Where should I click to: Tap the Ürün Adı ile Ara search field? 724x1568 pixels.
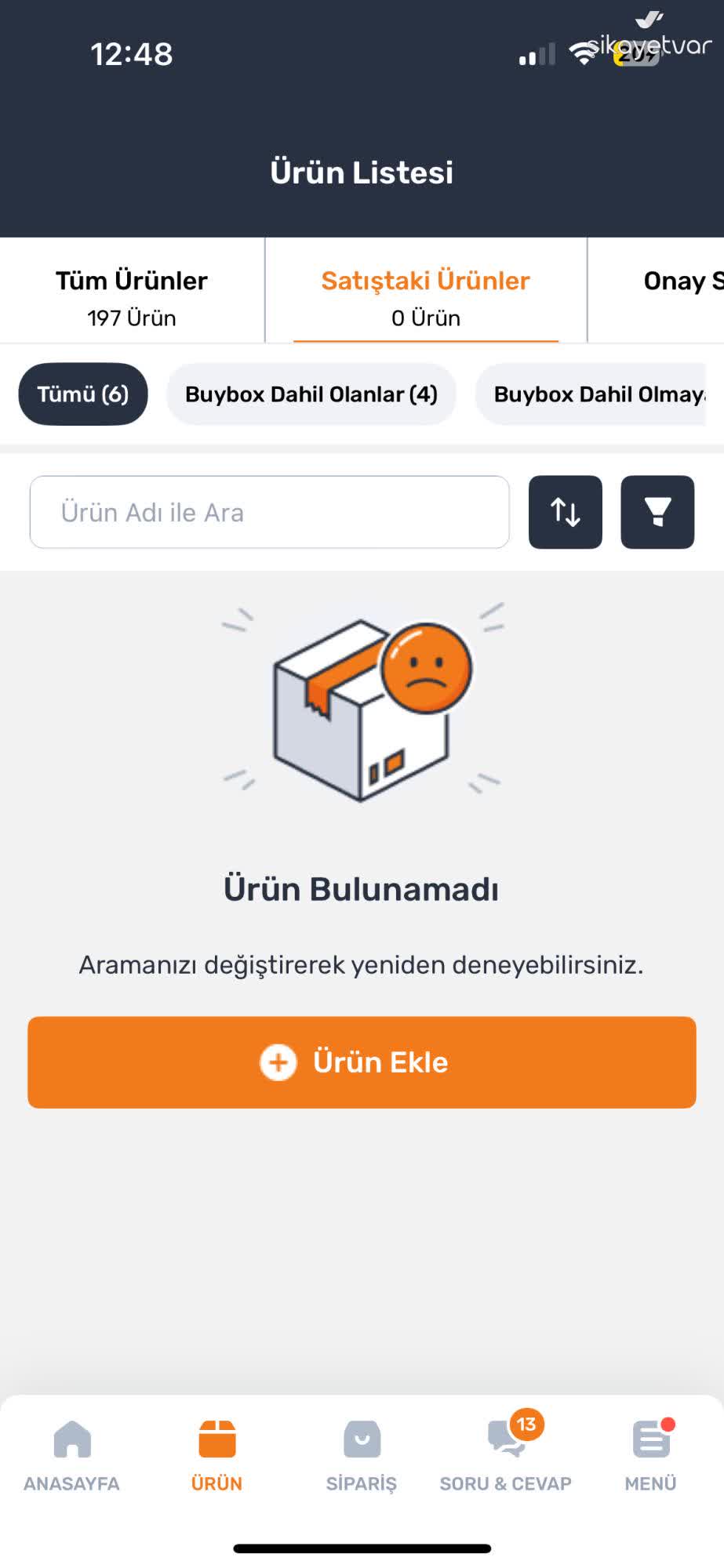pyautogui.click(x=269, y=512)
